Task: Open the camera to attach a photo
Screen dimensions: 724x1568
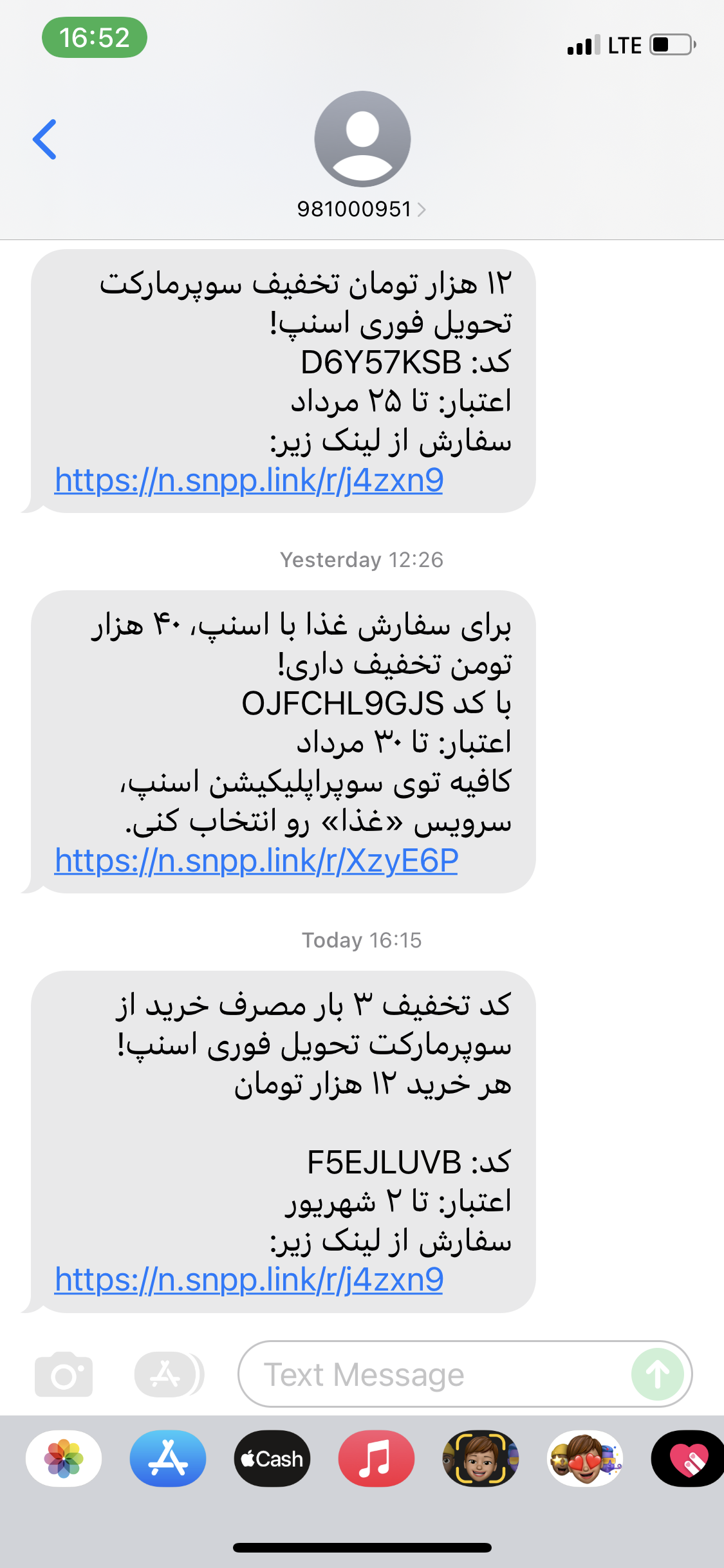Action: point(64,1374)
